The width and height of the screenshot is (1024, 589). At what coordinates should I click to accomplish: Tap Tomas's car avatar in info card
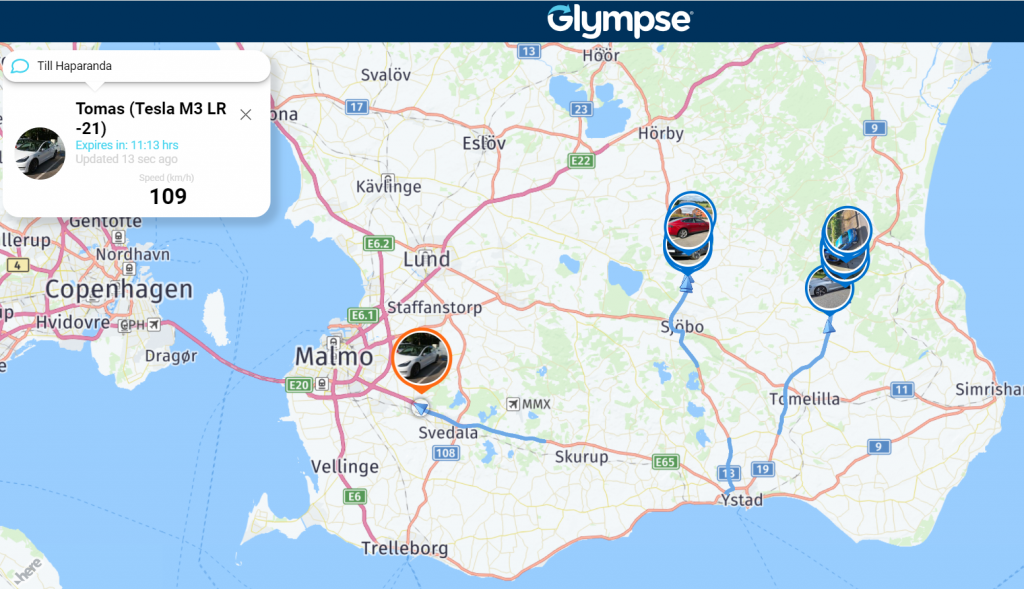(x=41, y=153)
